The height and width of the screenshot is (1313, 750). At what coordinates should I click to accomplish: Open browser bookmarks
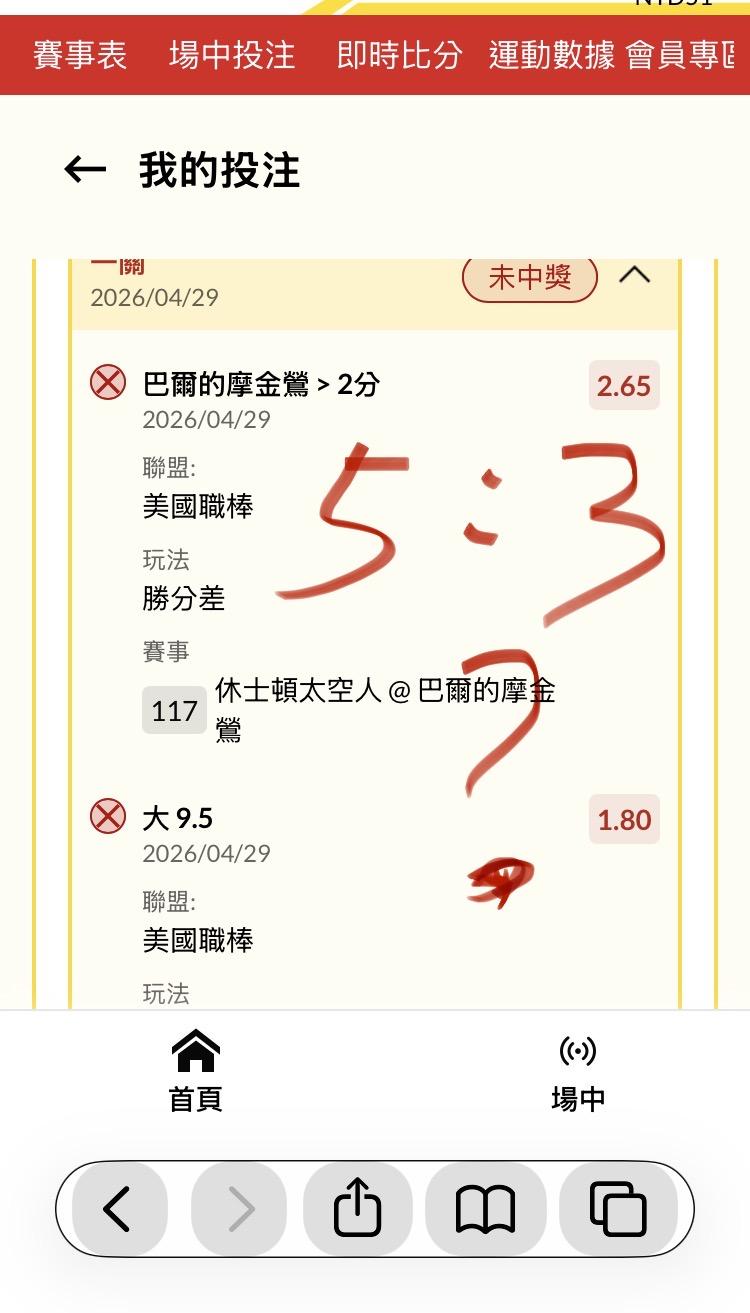pyautogui.click(x=485, y=1209)
